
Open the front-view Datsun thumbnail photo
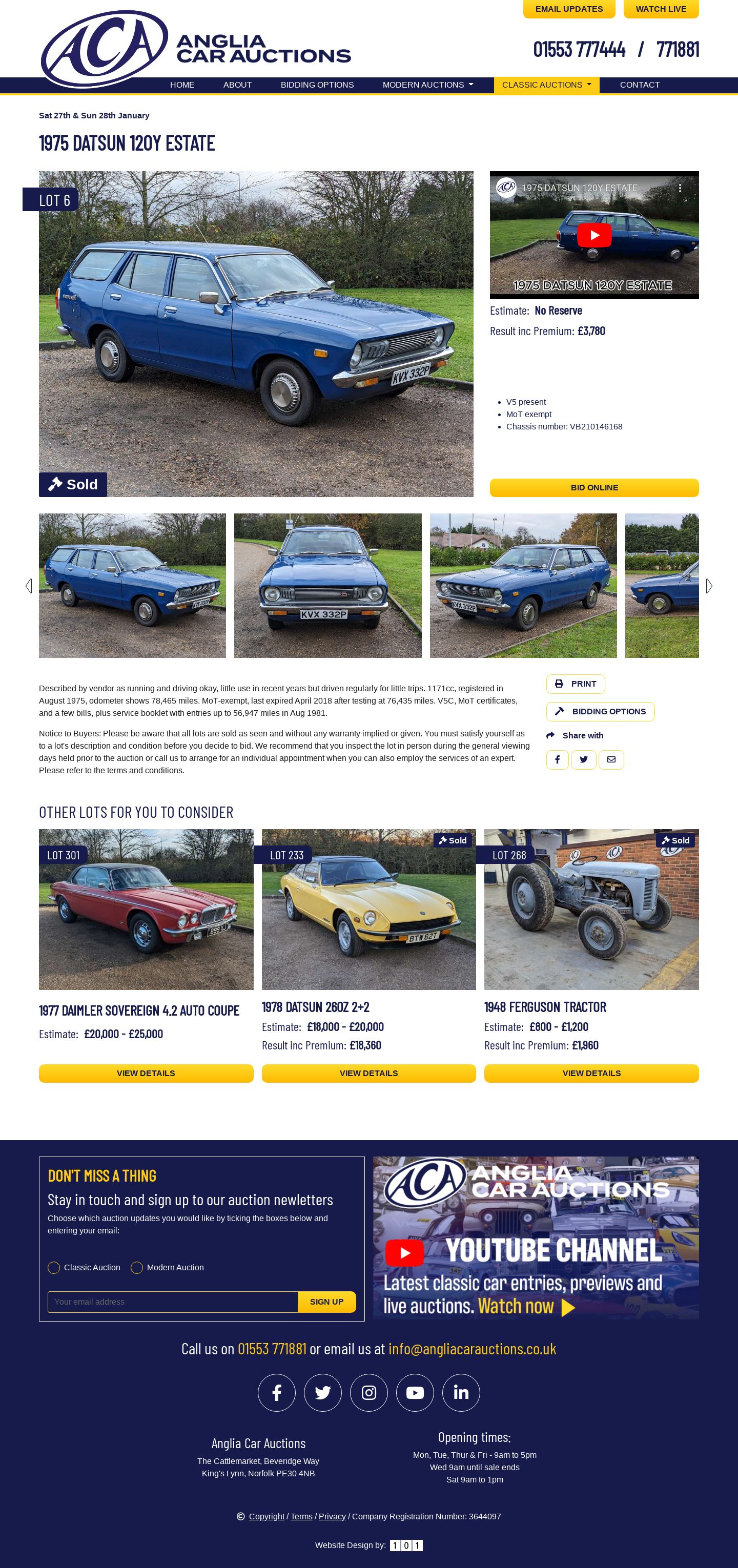point(327,585)
